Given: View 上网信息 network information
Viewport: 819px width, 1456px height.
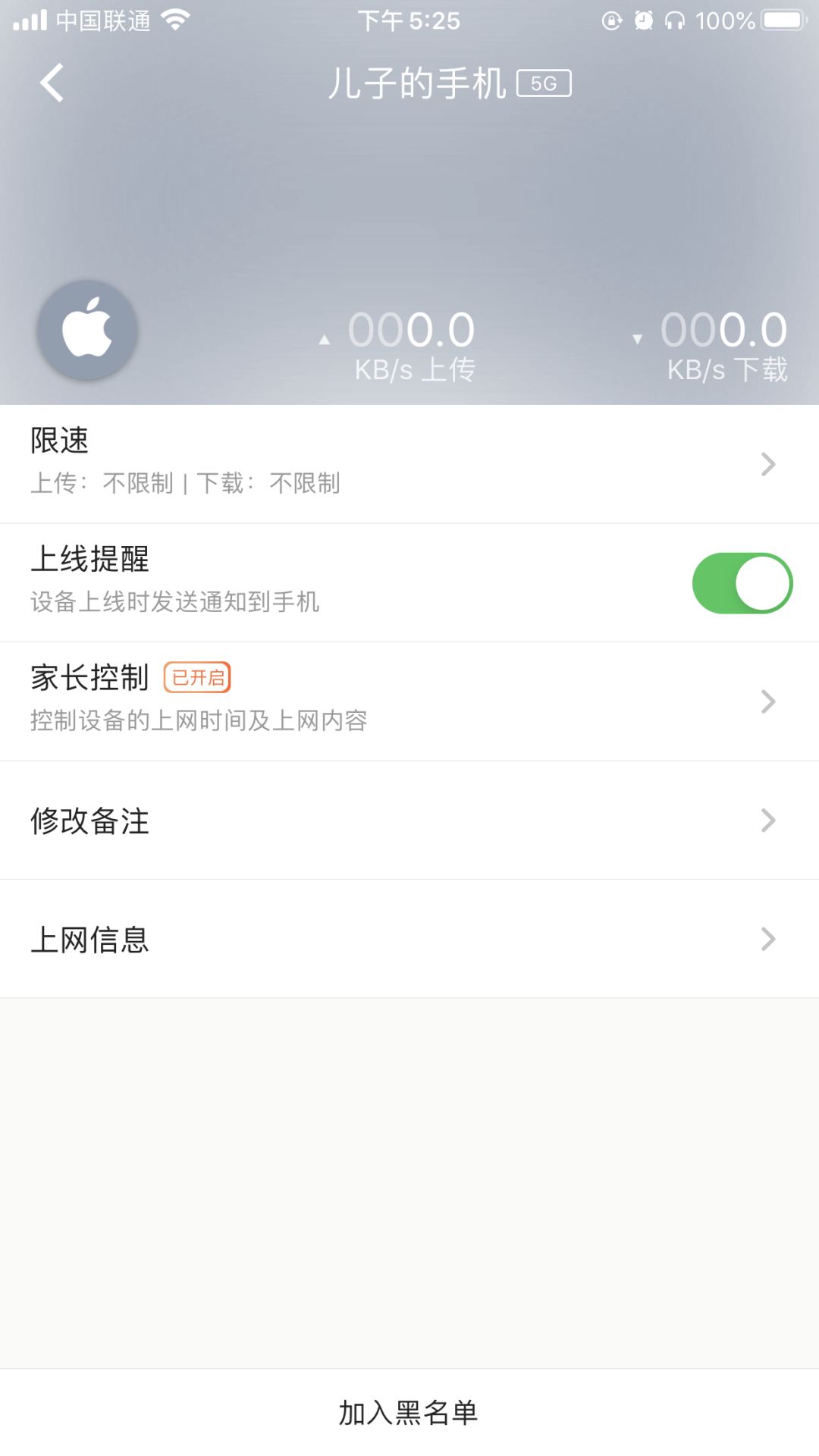Looking at the screenshot, I should [409, 939].
